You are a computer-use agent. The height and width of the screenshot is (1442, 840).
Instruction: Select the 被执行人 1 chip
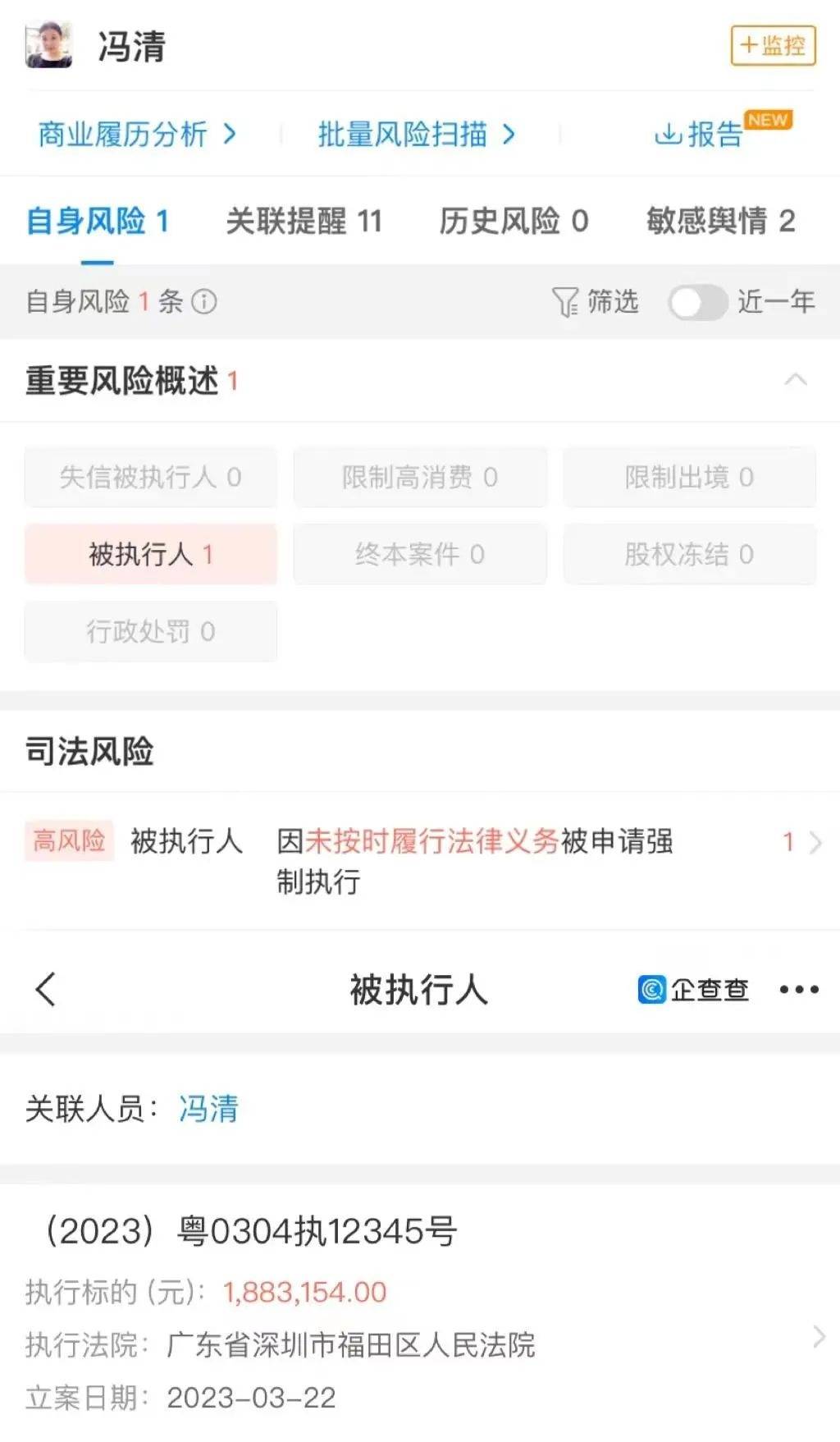point(151,554)
